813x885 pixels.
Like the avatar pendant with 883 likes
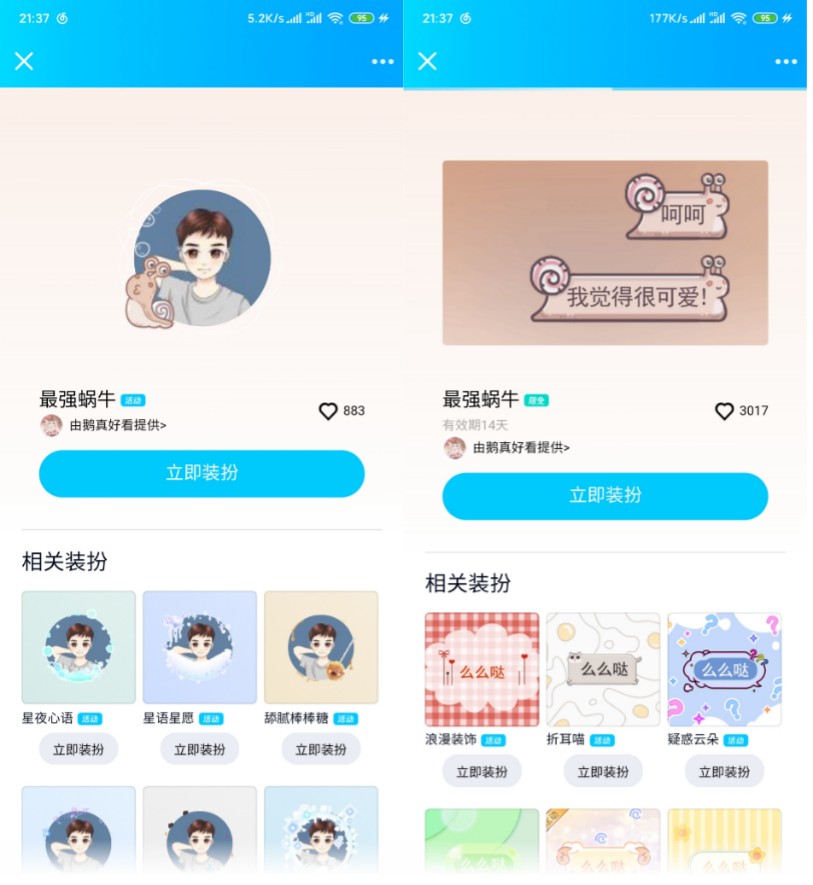[x=328, y=411]
